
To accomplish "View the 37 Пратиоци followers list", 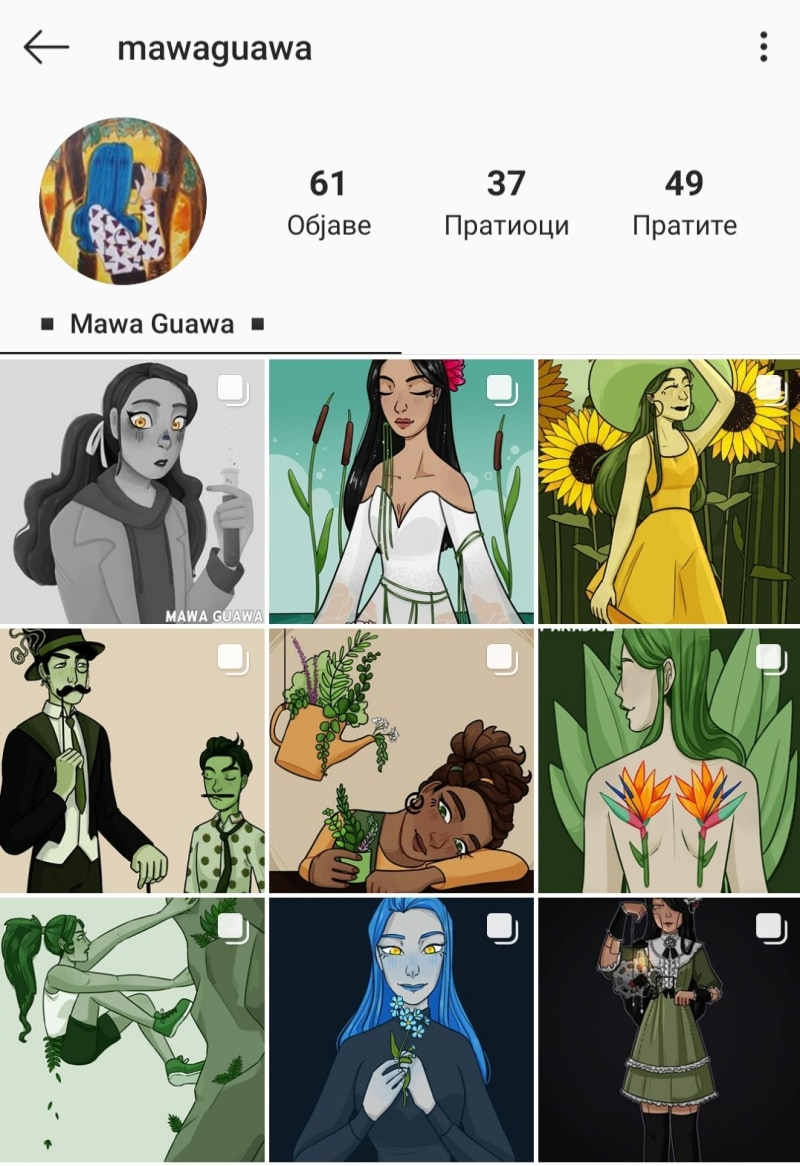I will pos(506,204).
